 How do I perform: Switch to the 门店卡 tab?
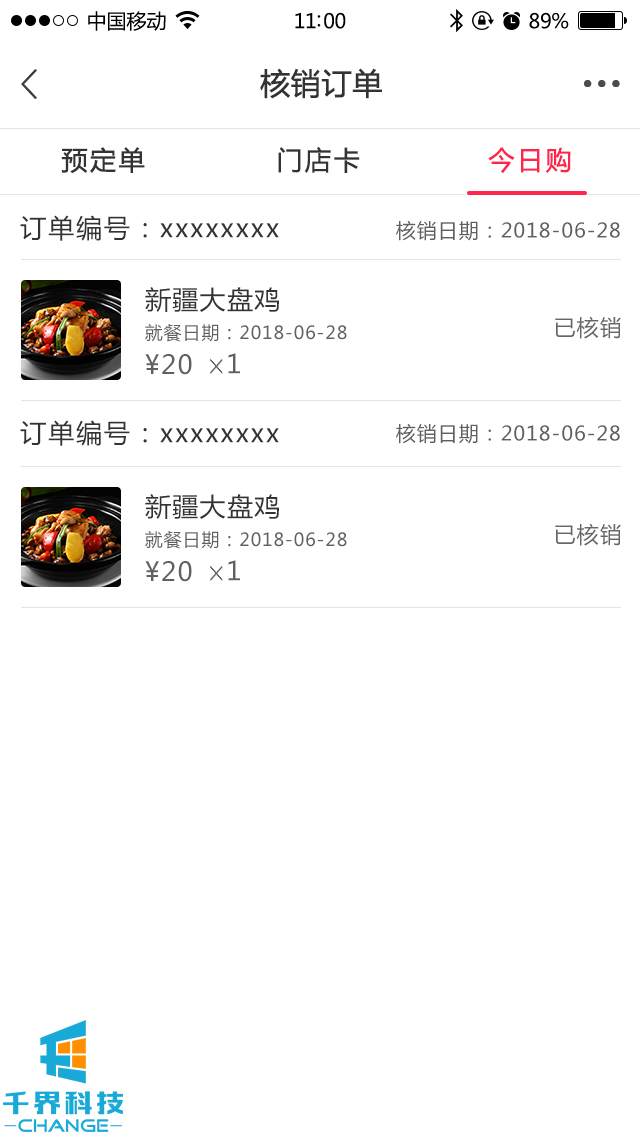318,161
